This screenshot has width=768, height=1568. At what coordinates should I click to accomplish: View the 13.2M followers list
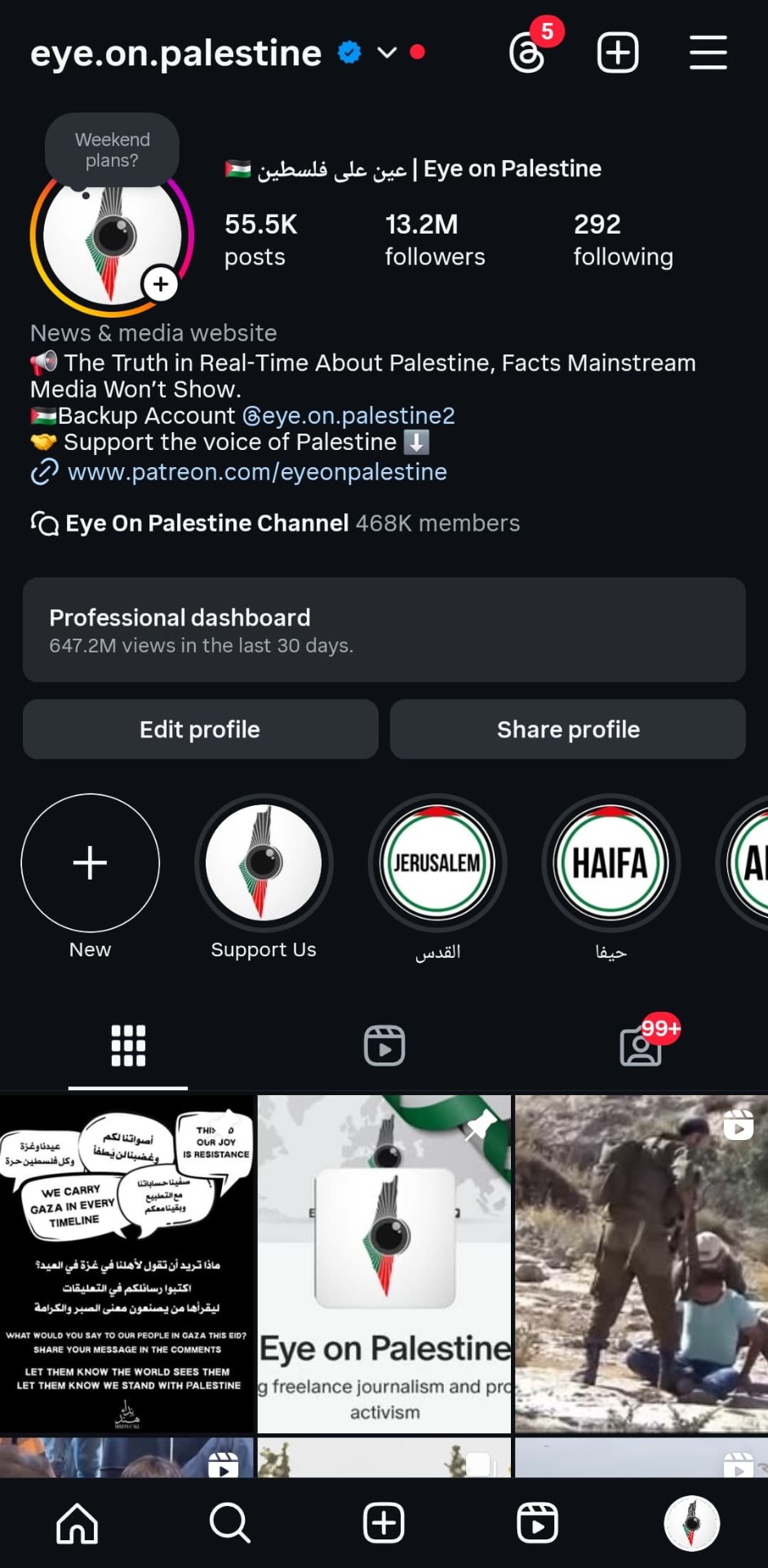tap(434, 239)
